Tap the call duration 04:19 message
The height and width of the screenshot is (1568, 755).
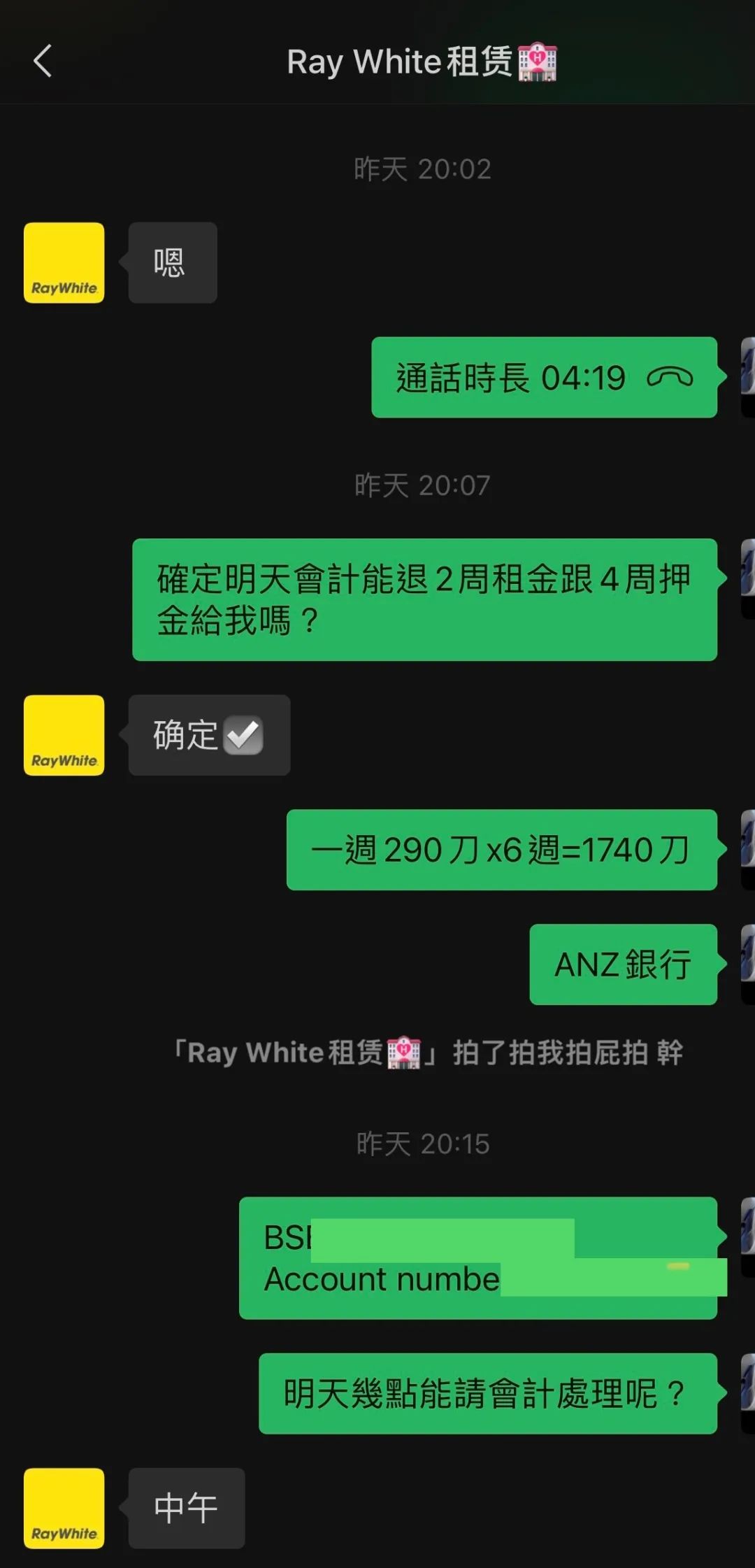tap(544, 378)
